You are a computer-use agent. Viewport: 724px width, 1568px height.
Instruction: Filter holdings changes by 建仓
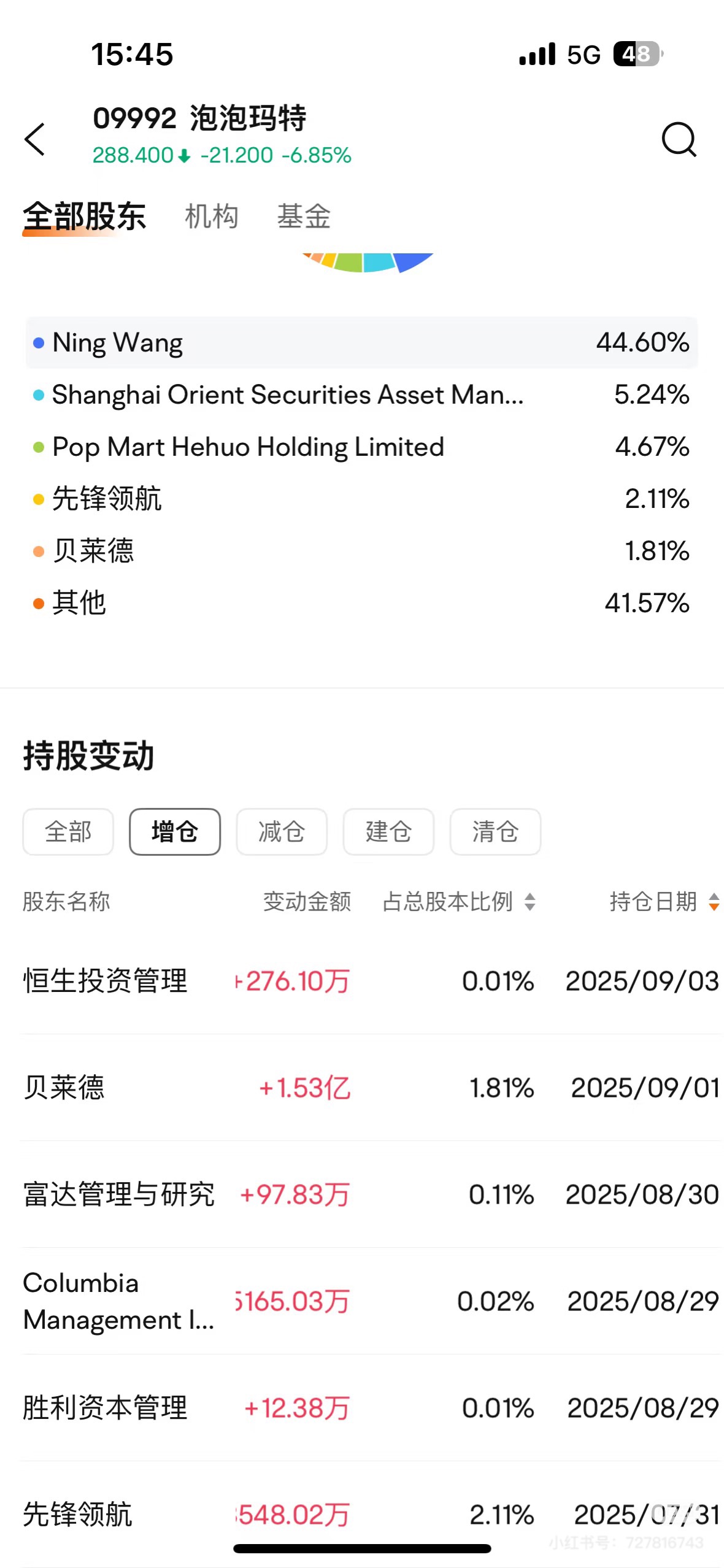click(x=388, y=832)
